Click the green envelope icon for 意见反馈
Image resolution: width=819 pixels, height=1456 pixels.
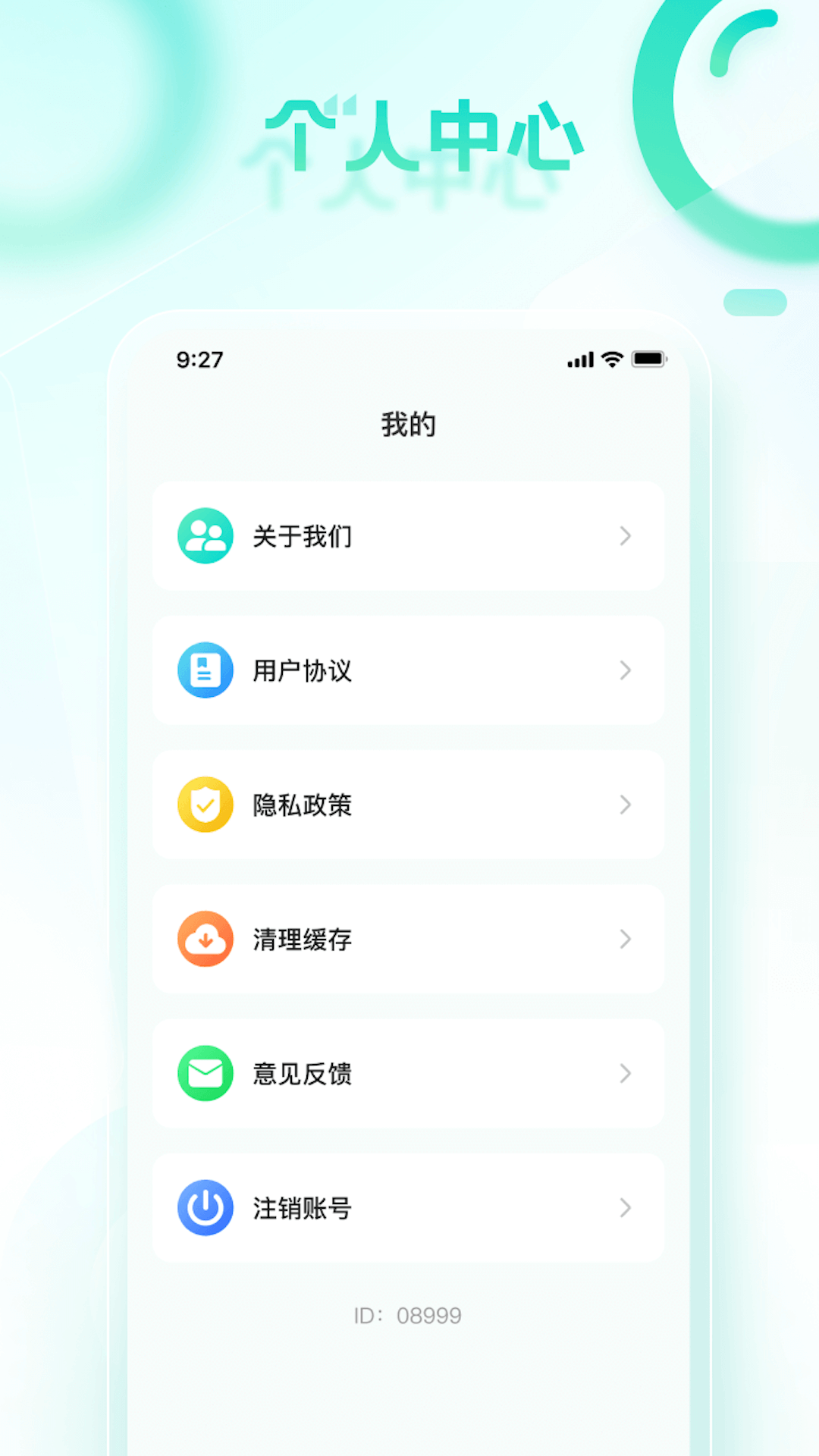205,1073
